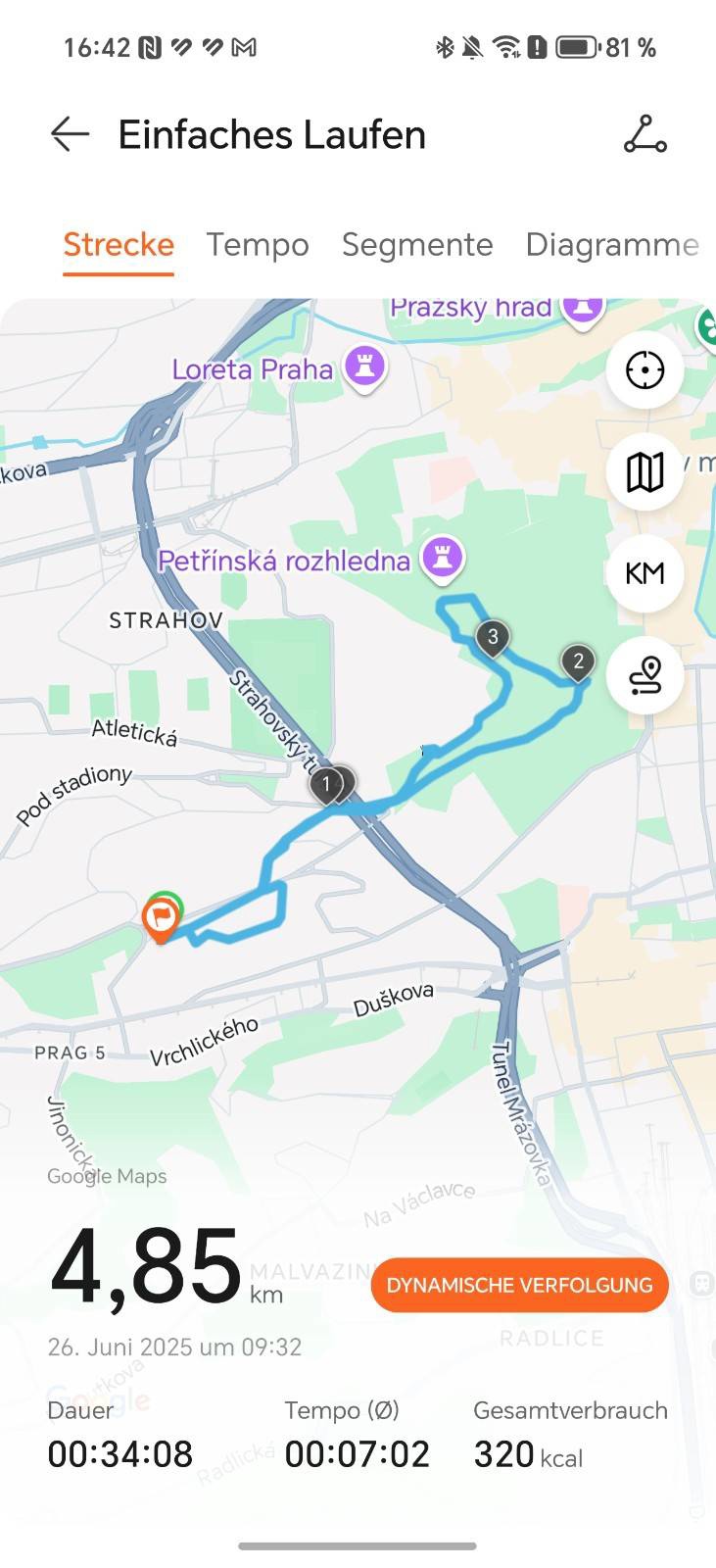Screen dimensions: 716x1568
Task: Tap the Petřínská rozhledna map marker
Action: pyautogui.click(x=442, y=560)
